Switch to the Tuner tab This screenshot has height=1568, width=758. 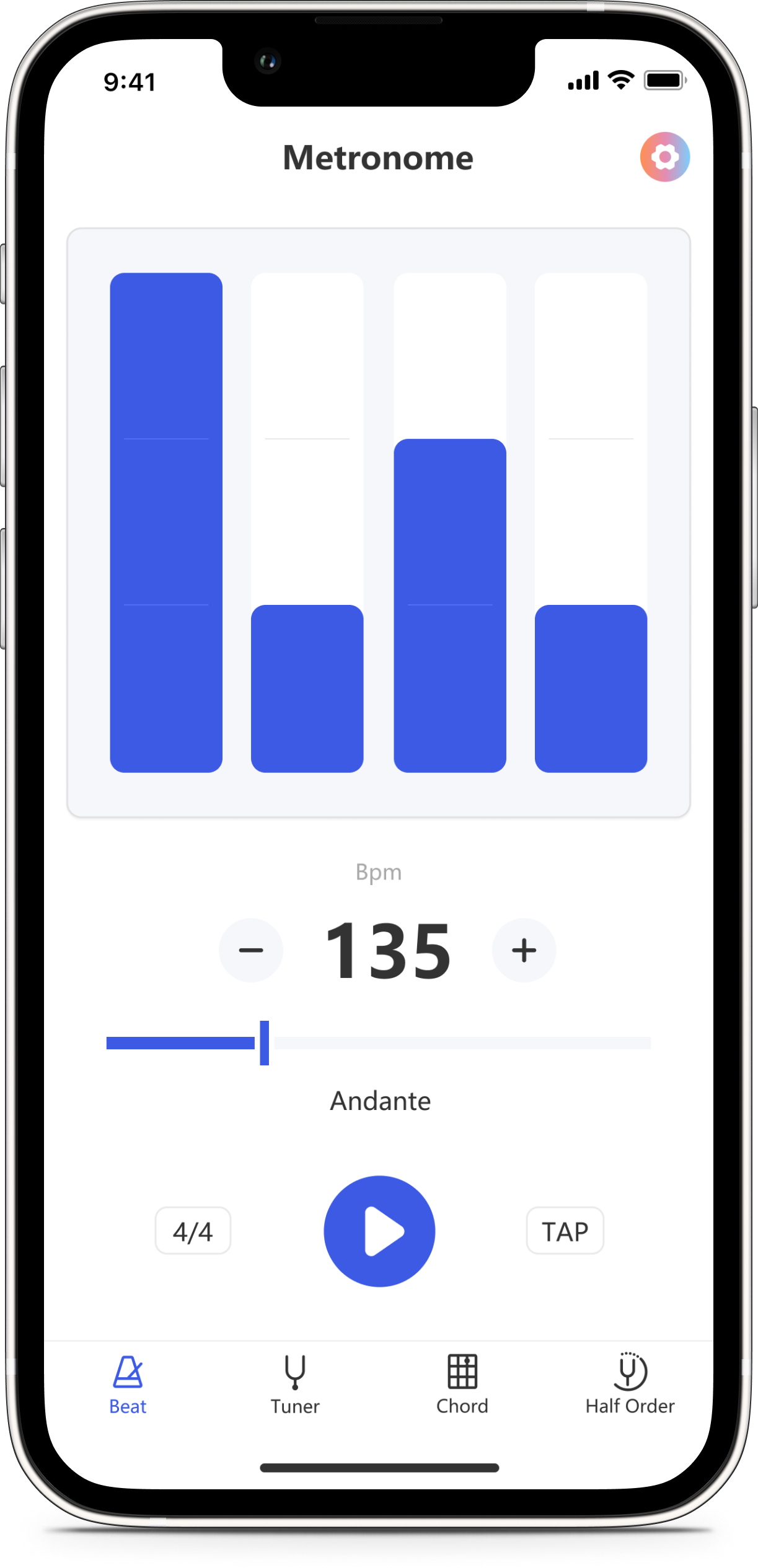(295, 1385)
